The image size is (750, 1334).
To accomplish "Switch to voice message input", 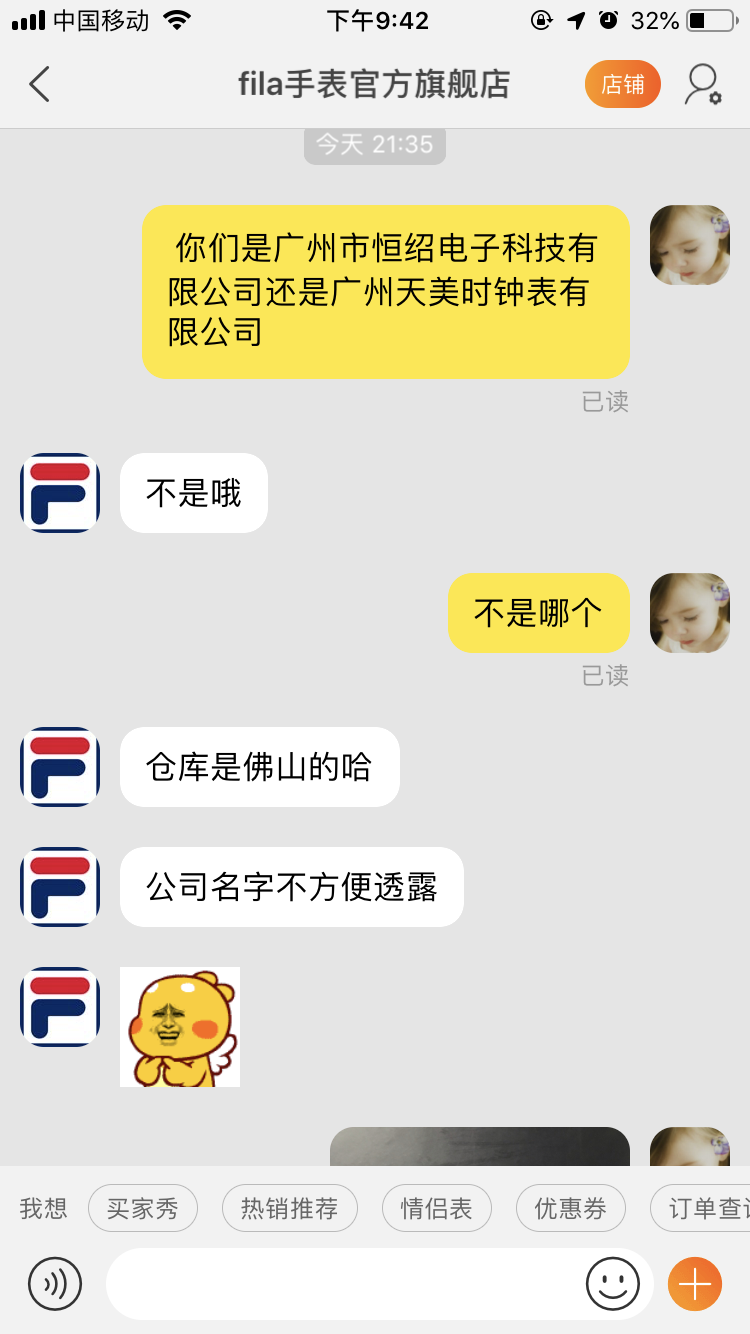I will tap(55, 1283).
